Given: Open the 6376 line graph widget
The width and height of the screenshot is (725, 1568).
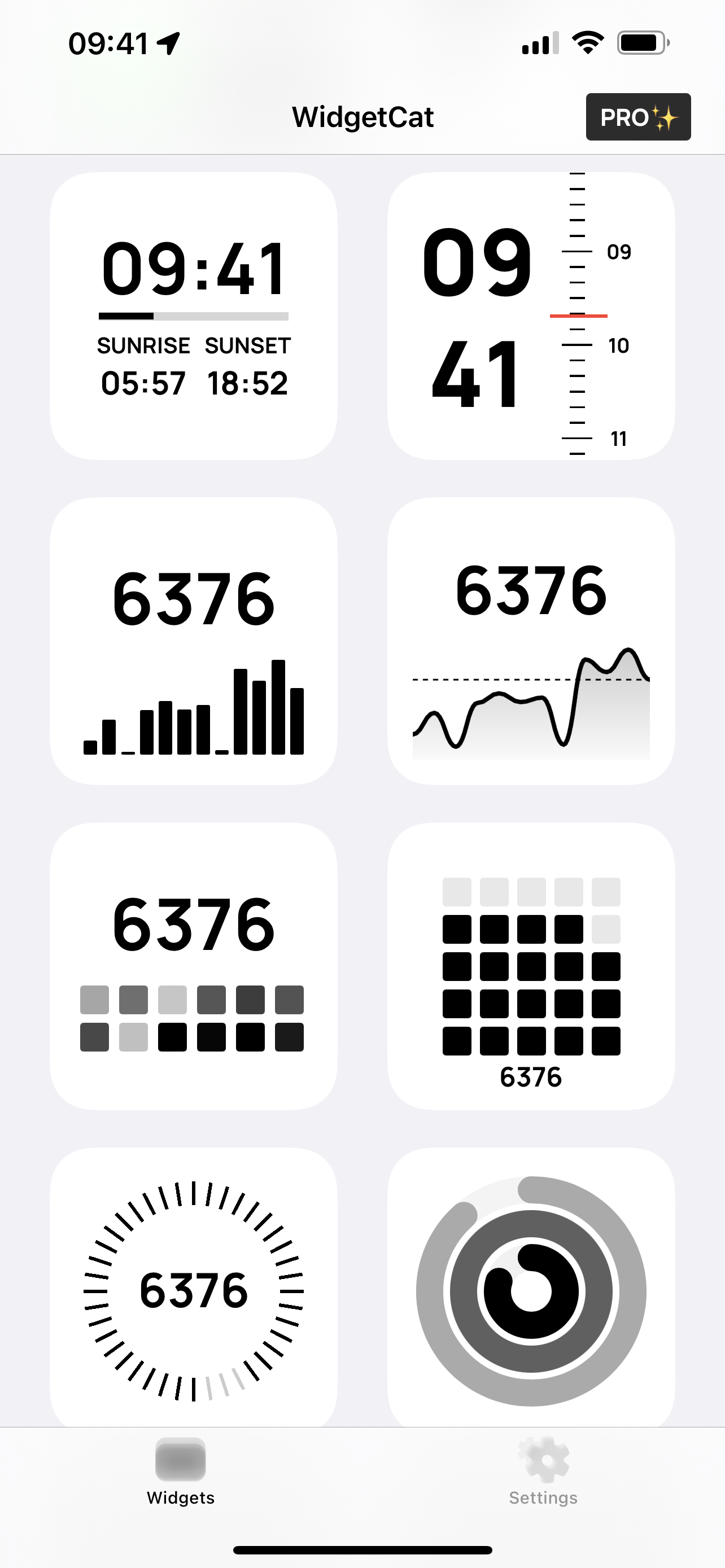Looking at the screenshot, I should 531,640.
